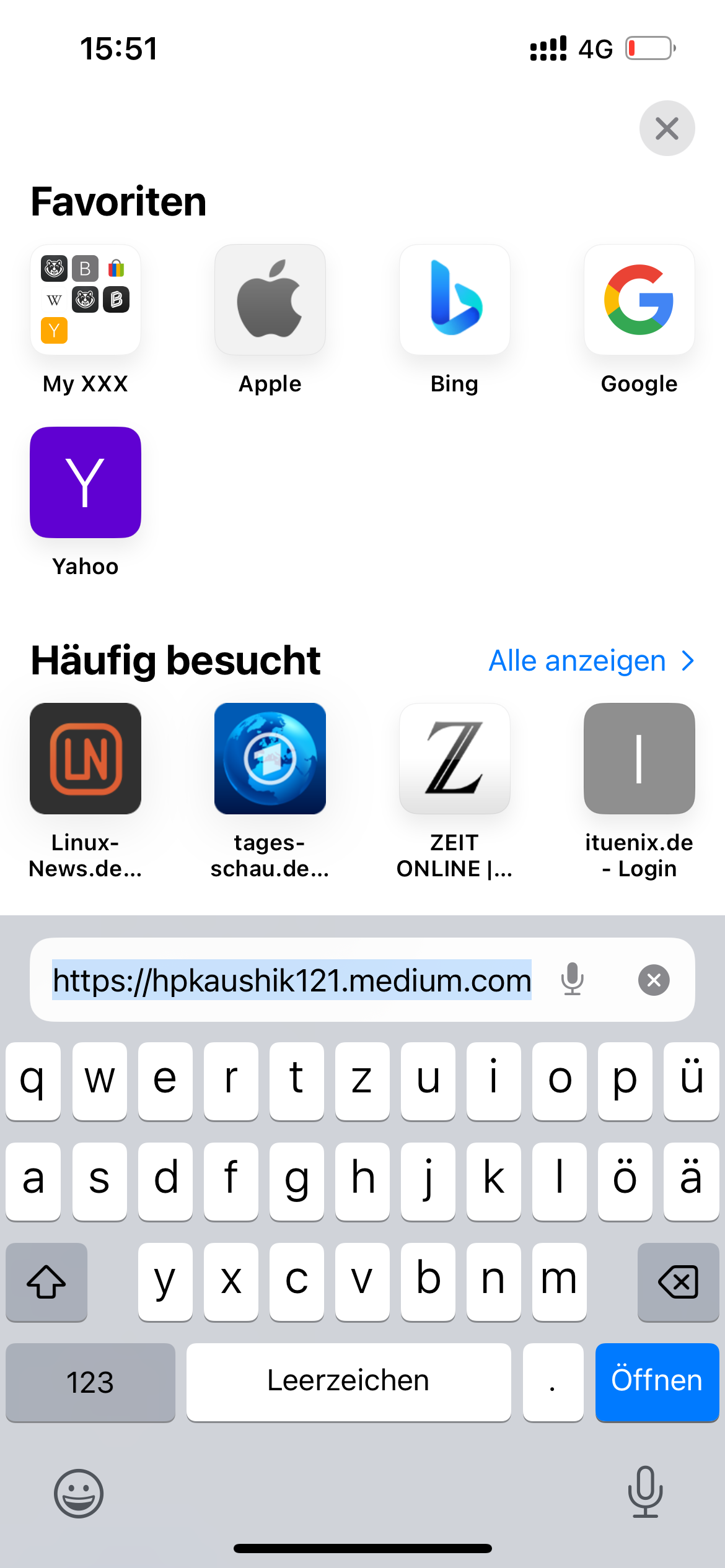
Task: Open ZEIT ONLINE from frequently visited
Action: click(x=454, y=759)
